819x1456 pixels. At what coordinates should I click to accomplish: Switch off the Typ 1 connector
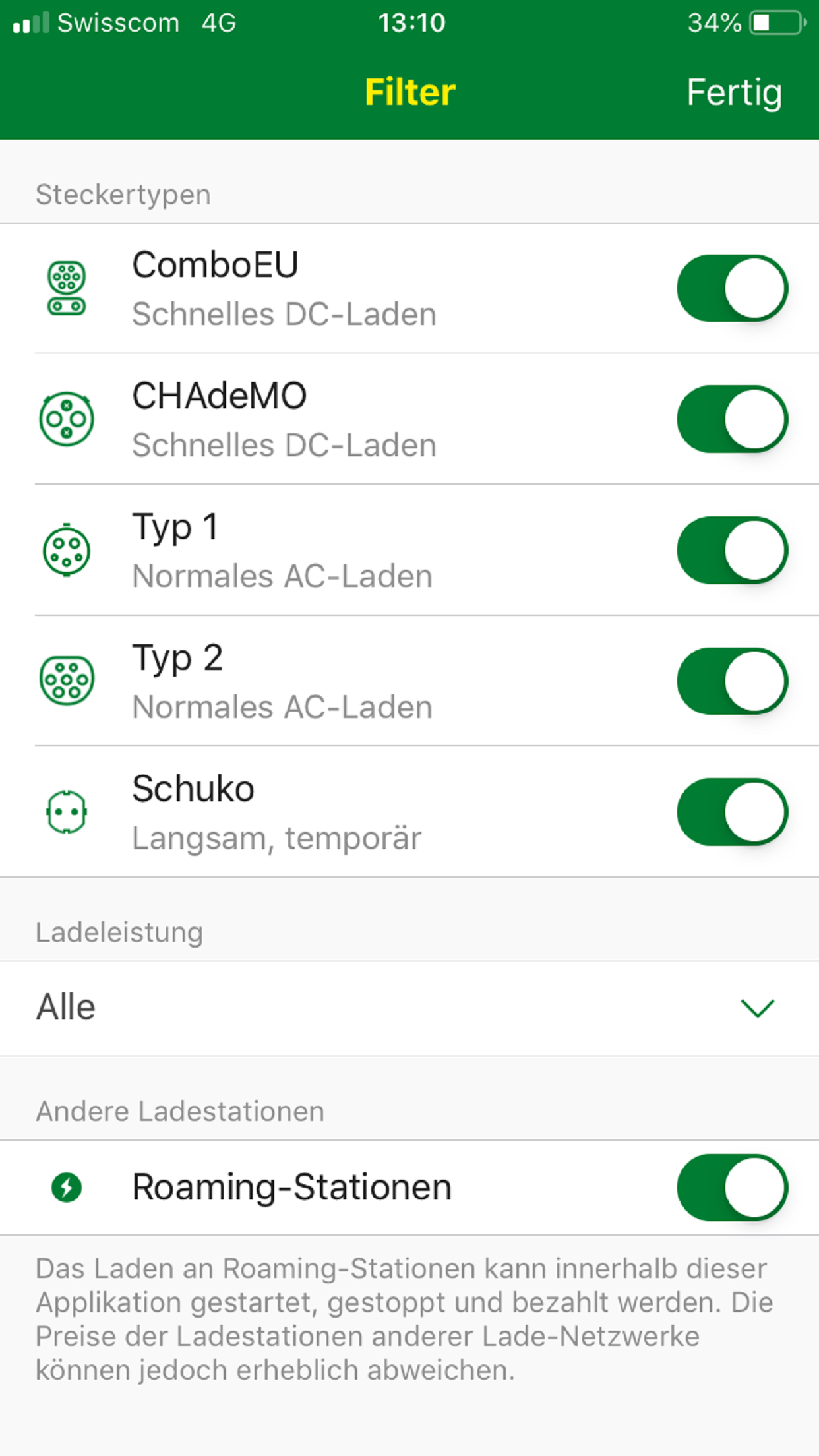(x=732, y=550)
